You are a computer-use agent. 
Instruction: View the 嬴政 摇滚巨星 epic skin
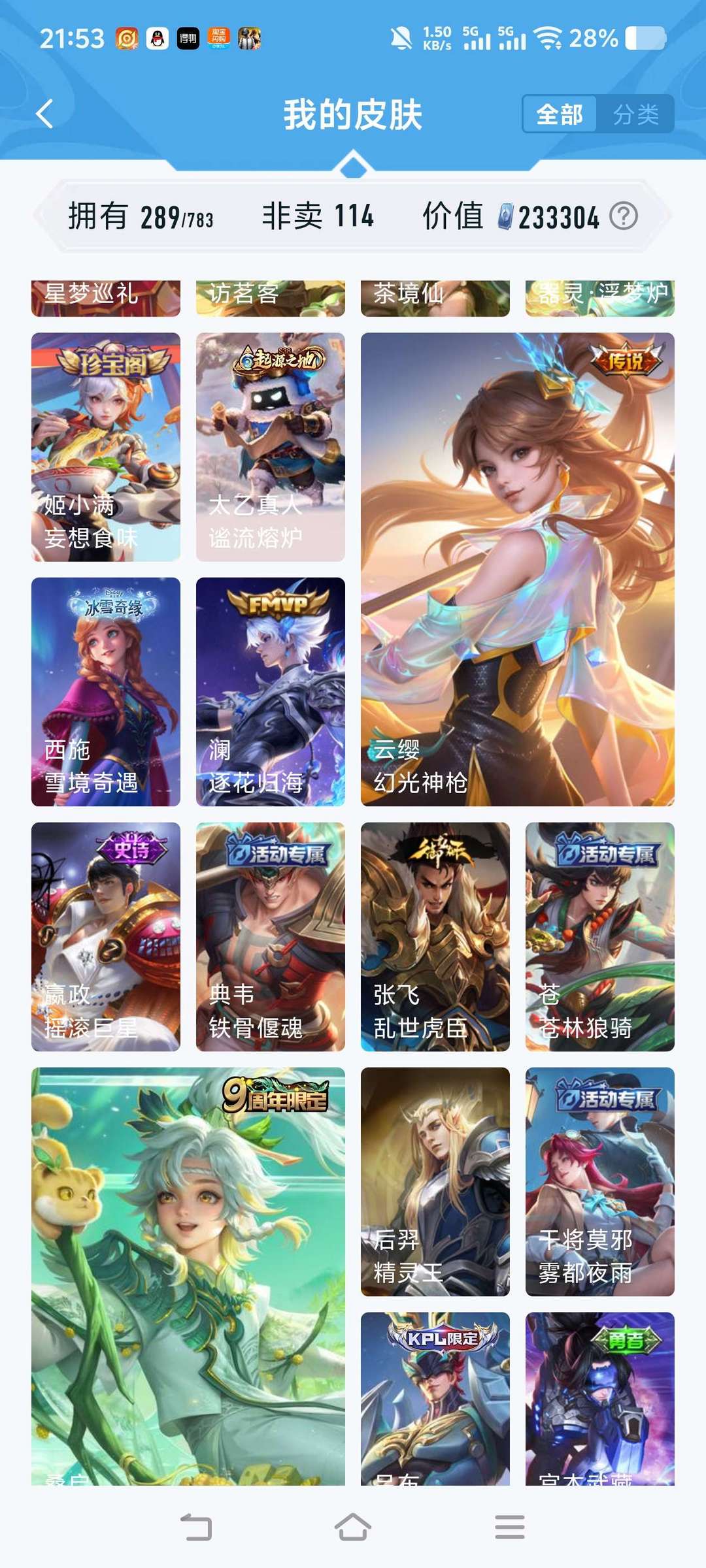(106, 937)
